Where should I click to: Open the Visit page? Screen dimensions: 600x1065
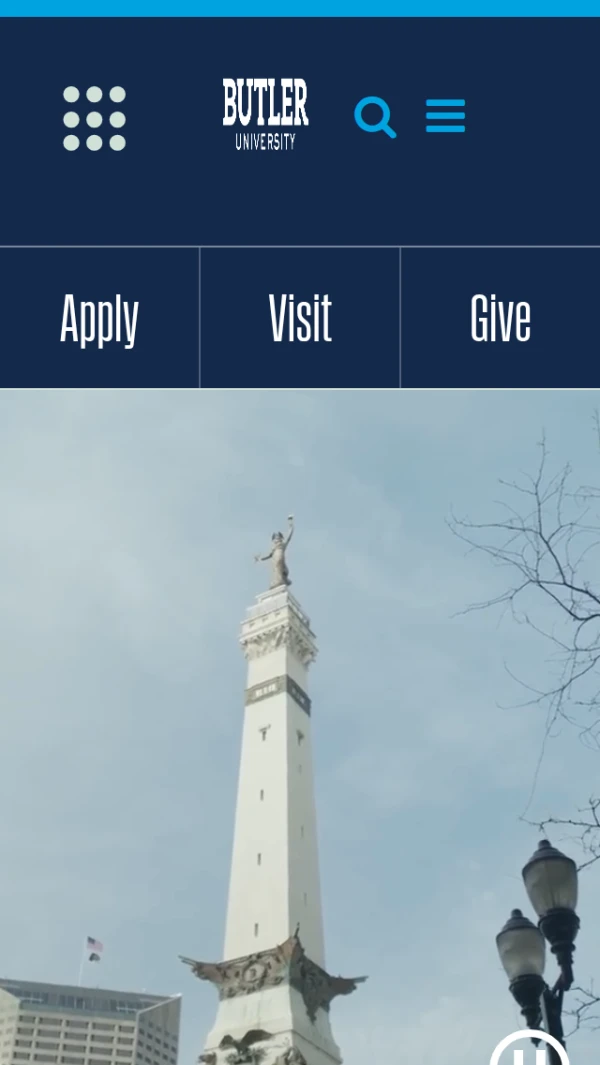click(300, 319)
